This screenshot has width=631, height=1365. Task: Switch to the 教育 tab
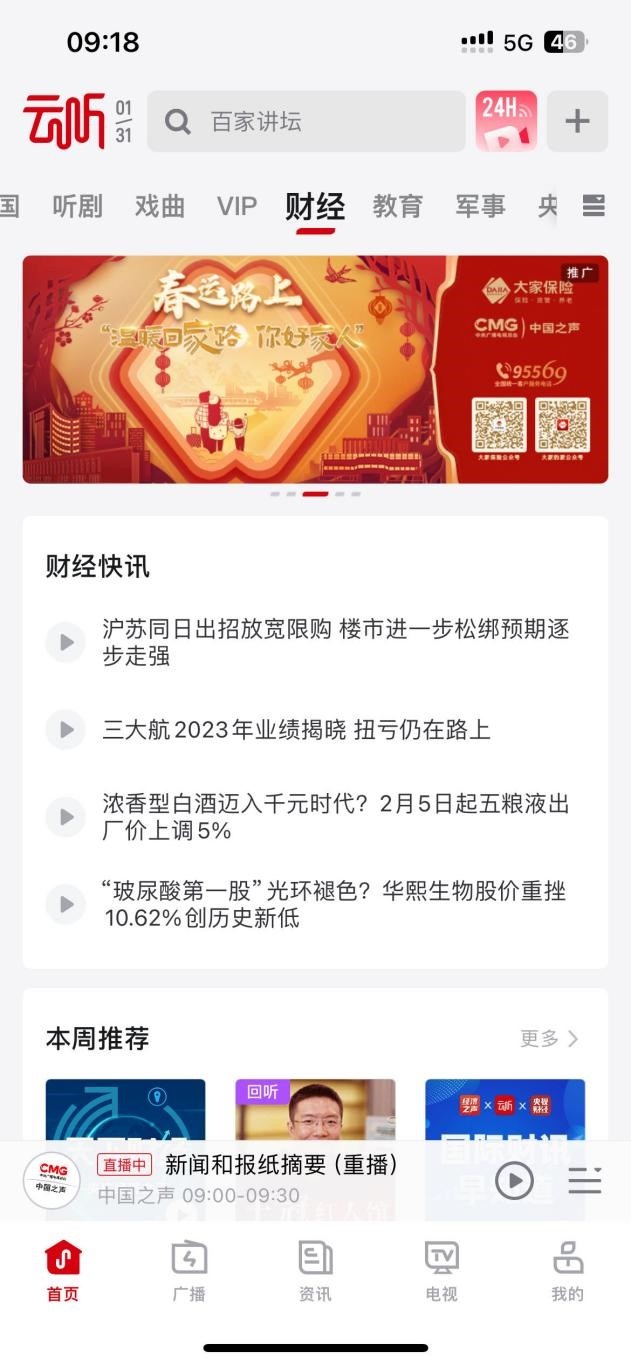tap(398, 207)
